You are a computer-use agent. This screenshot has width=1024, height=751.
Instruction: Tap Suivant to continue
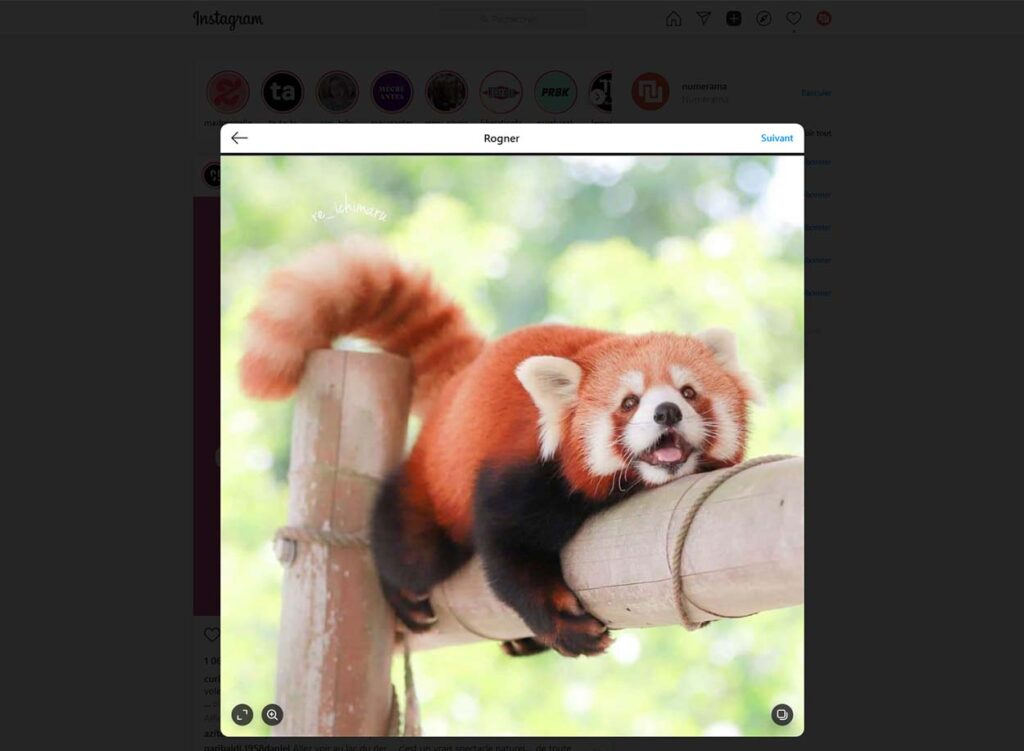(x=776, y=138)
